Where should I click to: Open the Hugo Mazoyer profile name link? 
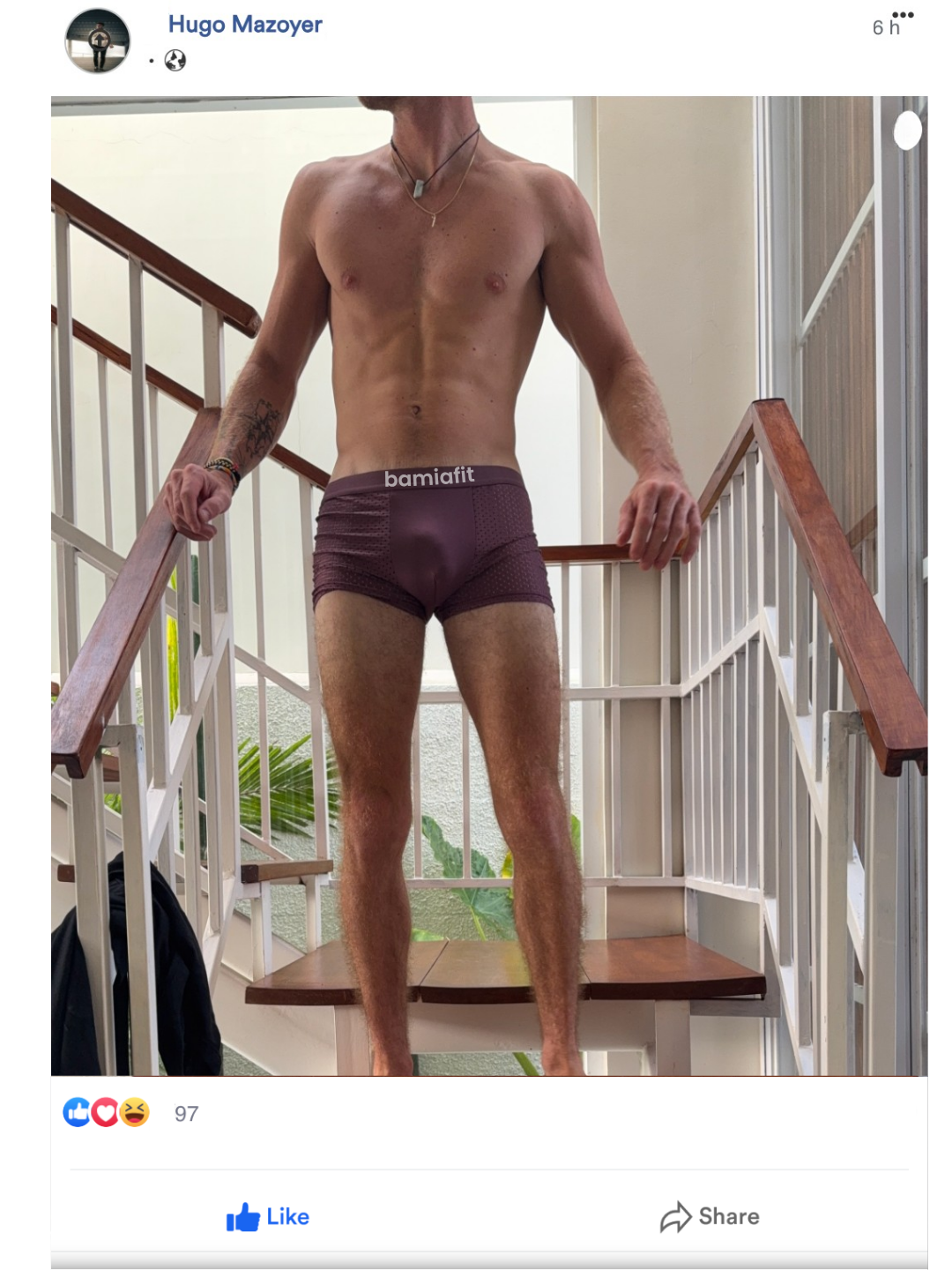(245, 25)
